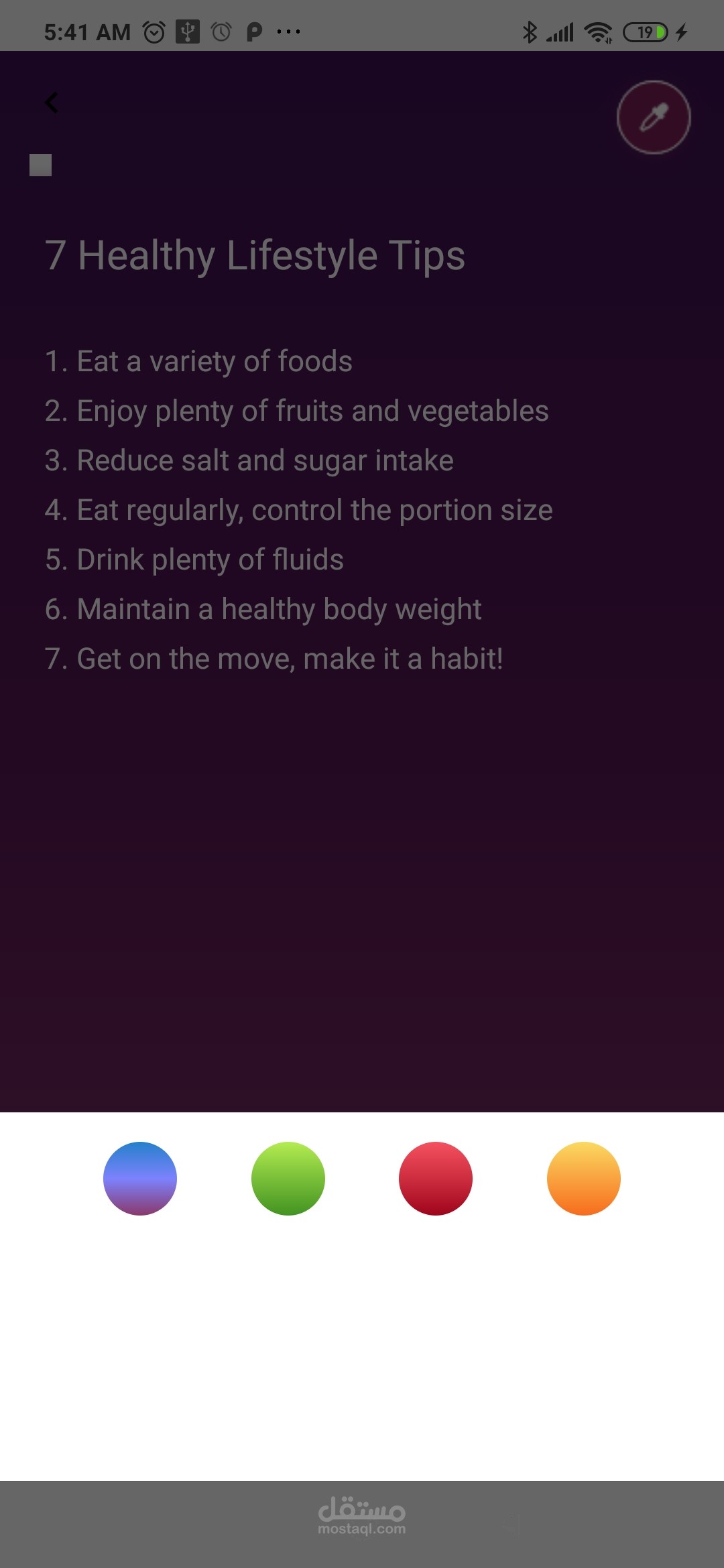Pick the red gradient swatch
Screen dimensions: 724x1568
click(x=436, y=1178)
